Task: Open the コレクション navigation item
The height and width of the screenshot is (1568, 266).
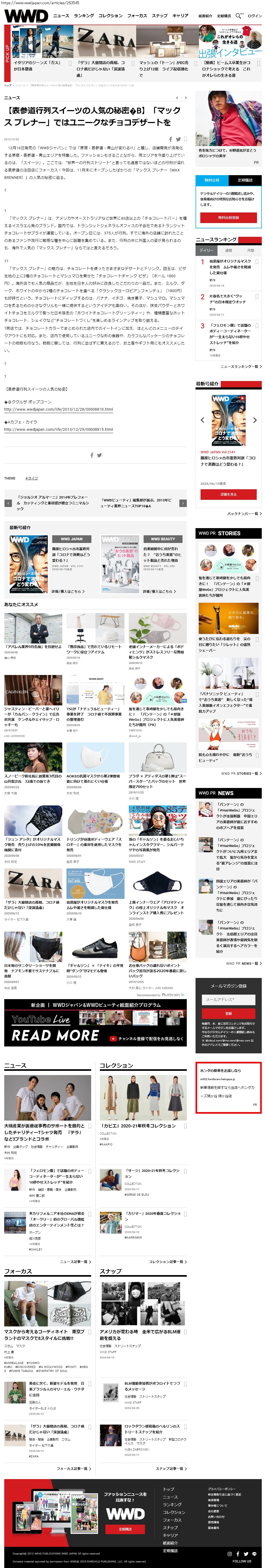Action: [x=110, y=16]
